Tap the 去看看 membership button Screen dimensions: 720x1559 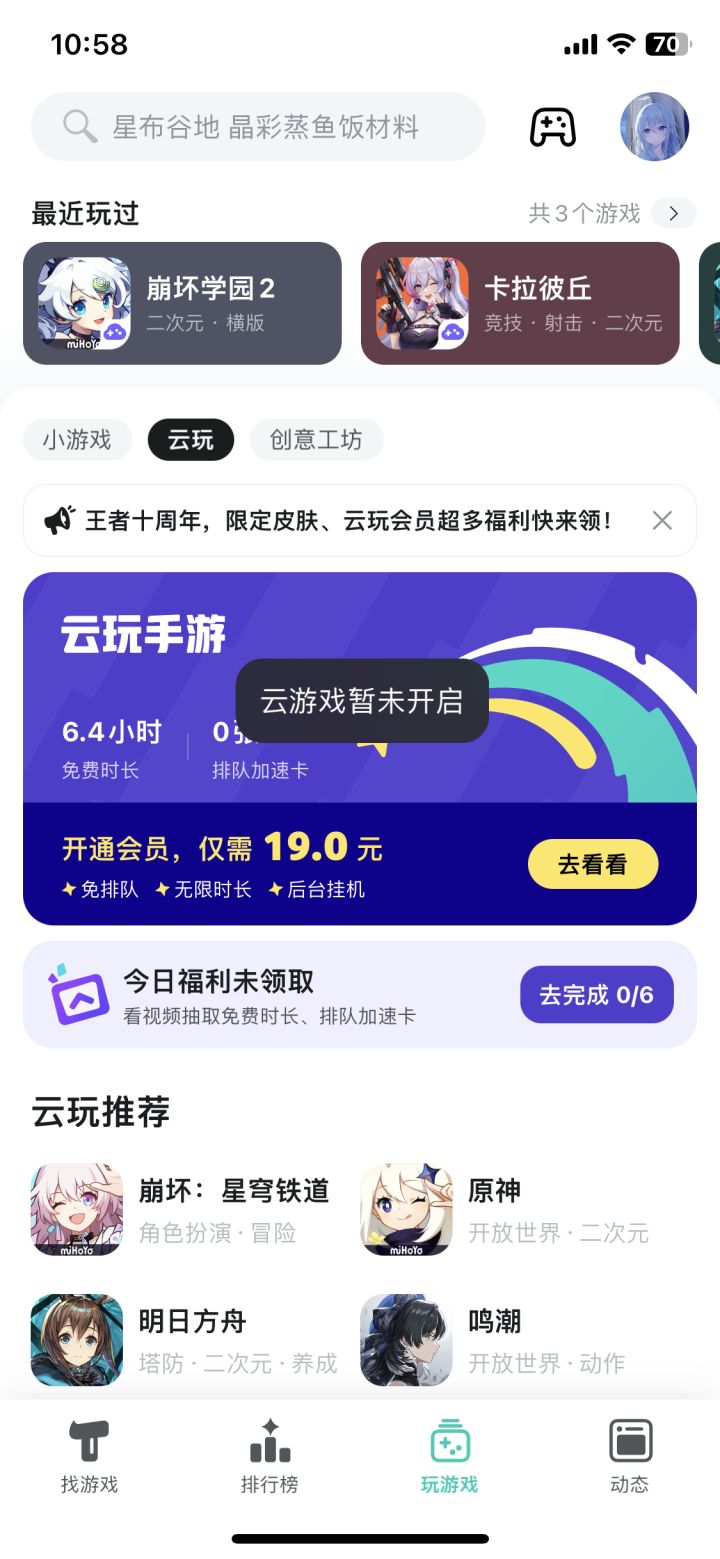[593, 864]
